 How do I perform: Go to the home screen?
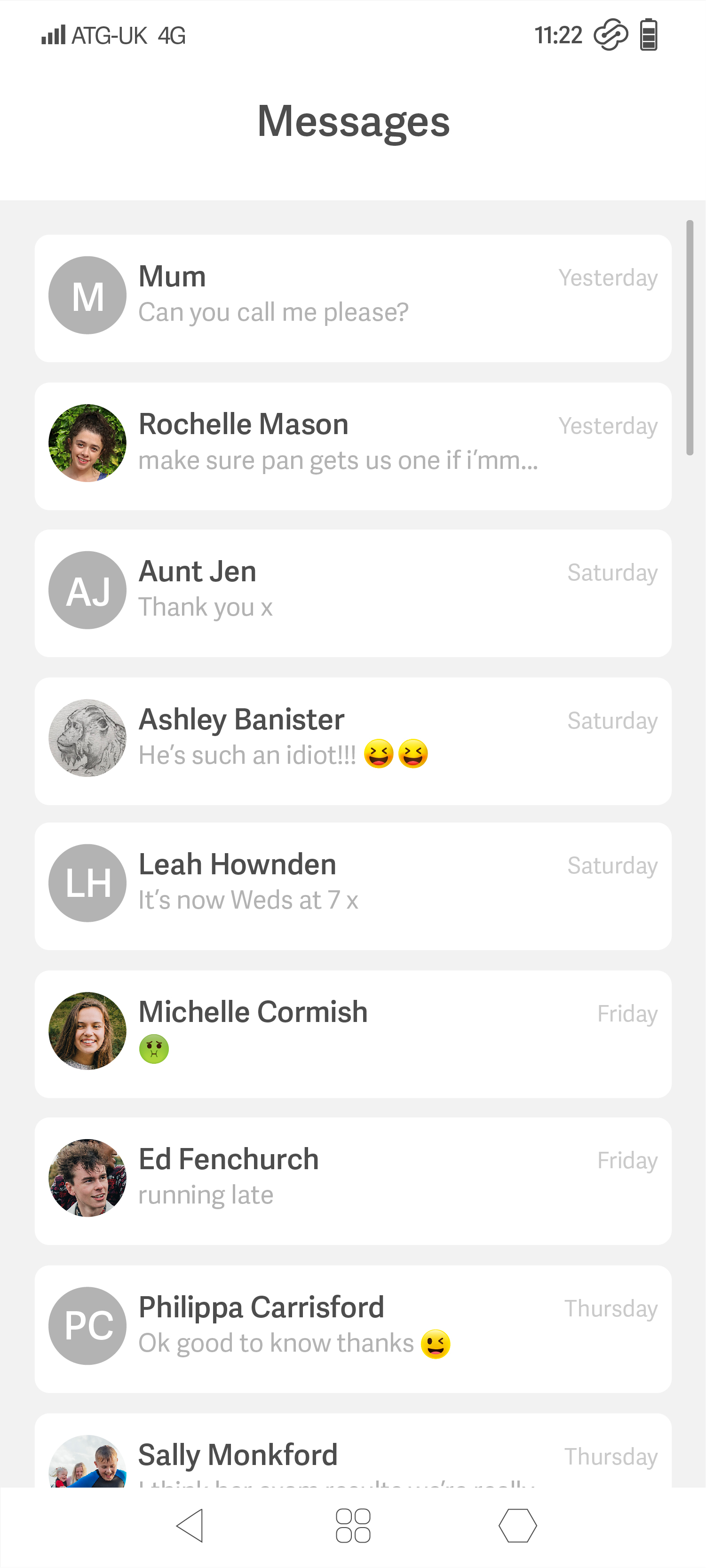(517, 1525)
